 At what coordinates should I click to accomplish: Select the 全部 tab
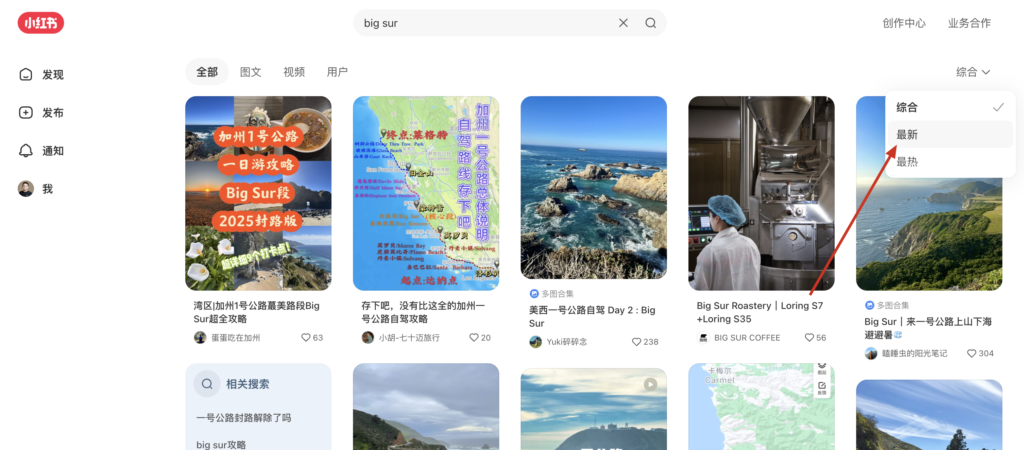207,72
